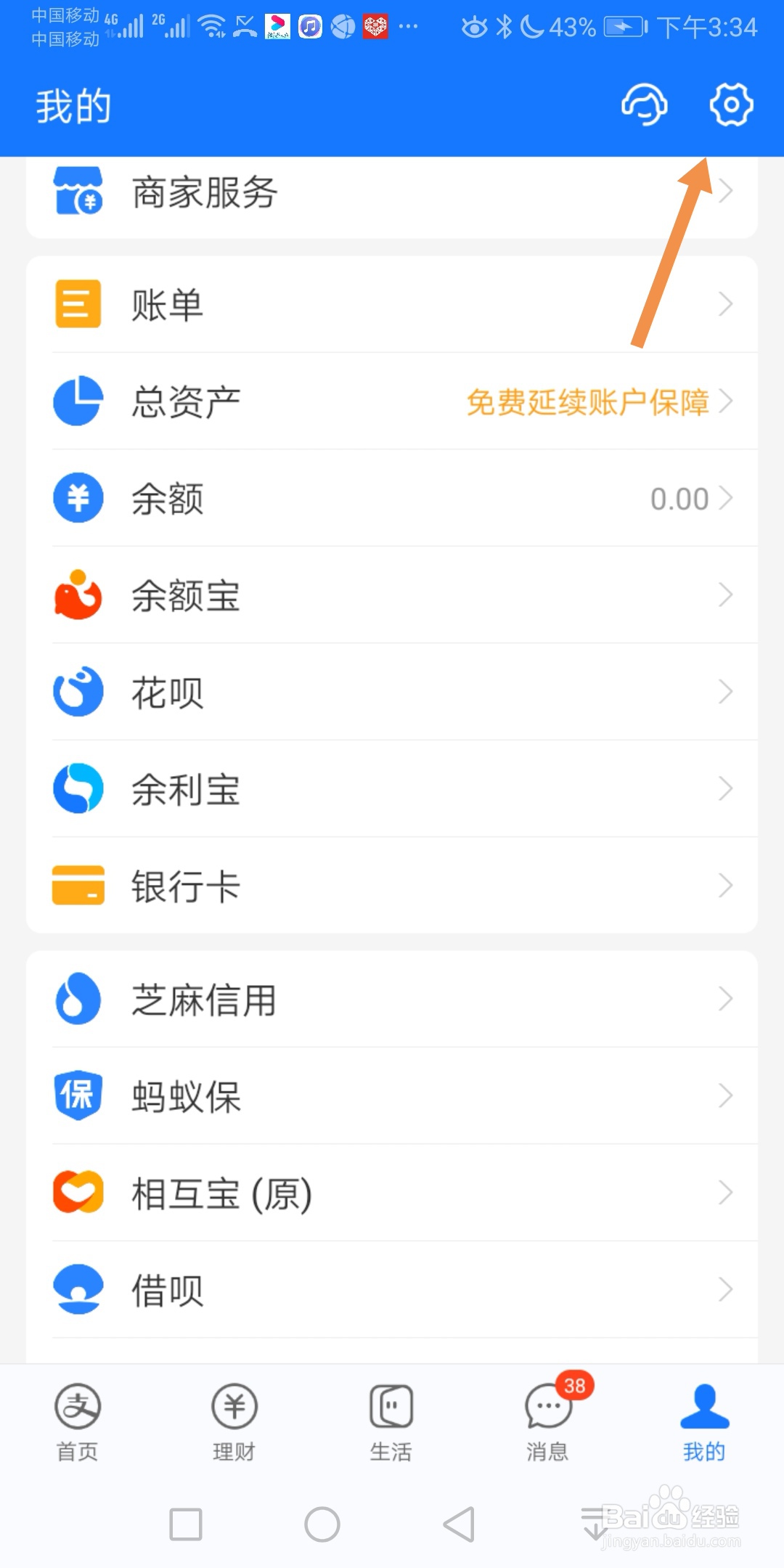Open the 账单 bill list icon

click(77, 303)
